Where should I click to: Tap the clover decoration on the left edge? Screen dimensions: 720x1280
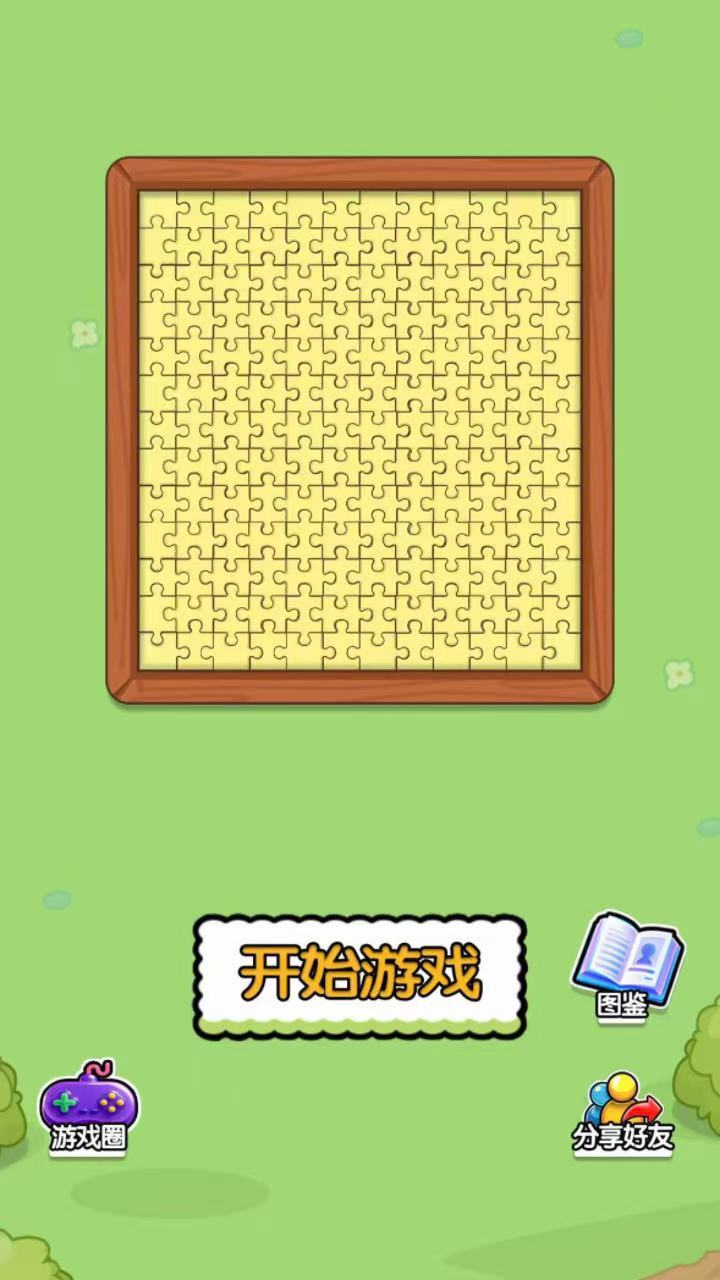pyautogui.click(x=85, y=333)
